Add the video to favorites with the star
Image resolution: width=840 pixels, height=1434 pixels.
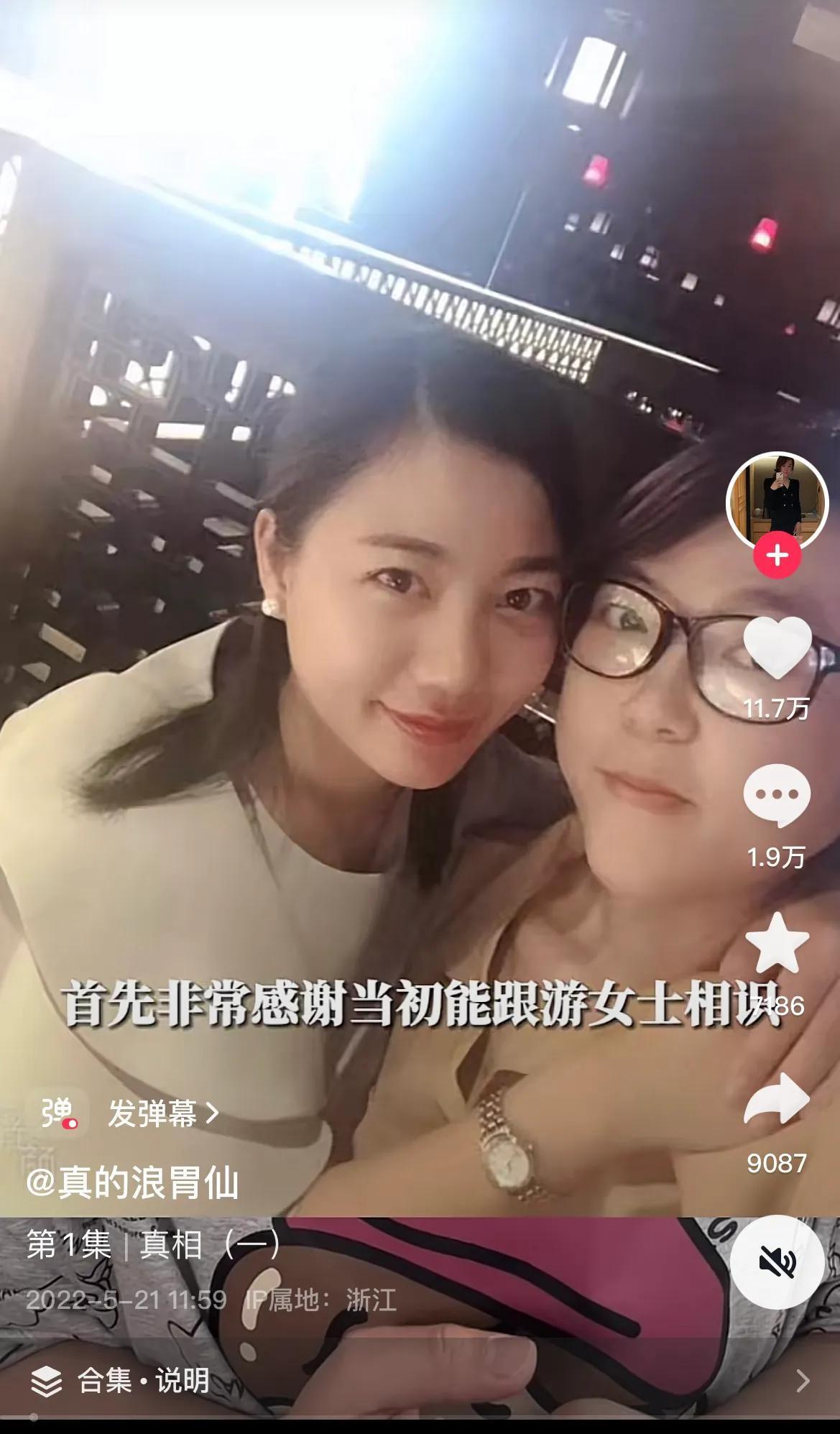point(777,943)
